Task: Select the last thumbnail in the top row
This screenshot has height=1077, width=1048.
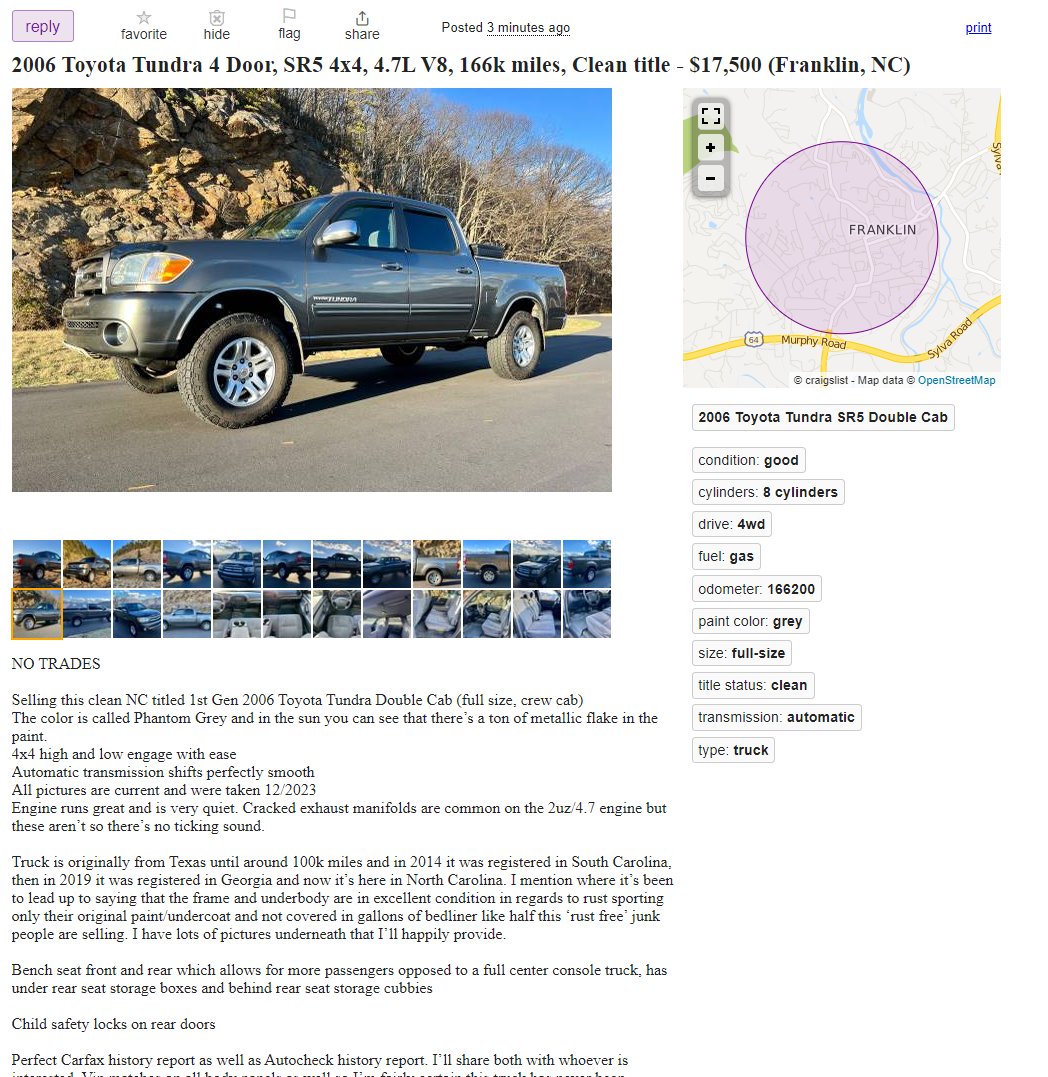Action: [587, 564]
